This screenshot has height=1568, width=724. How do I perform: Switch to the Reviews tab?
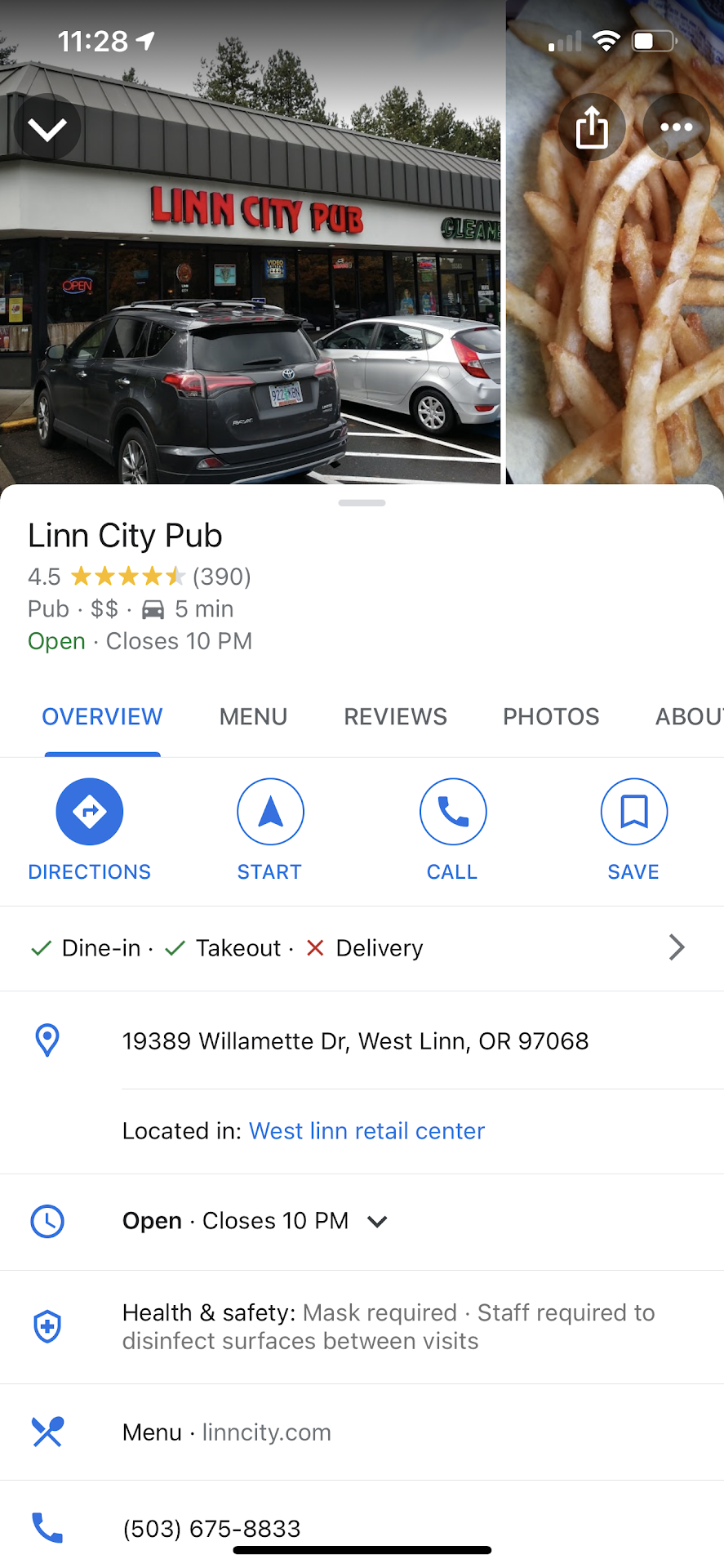point(395,717)
